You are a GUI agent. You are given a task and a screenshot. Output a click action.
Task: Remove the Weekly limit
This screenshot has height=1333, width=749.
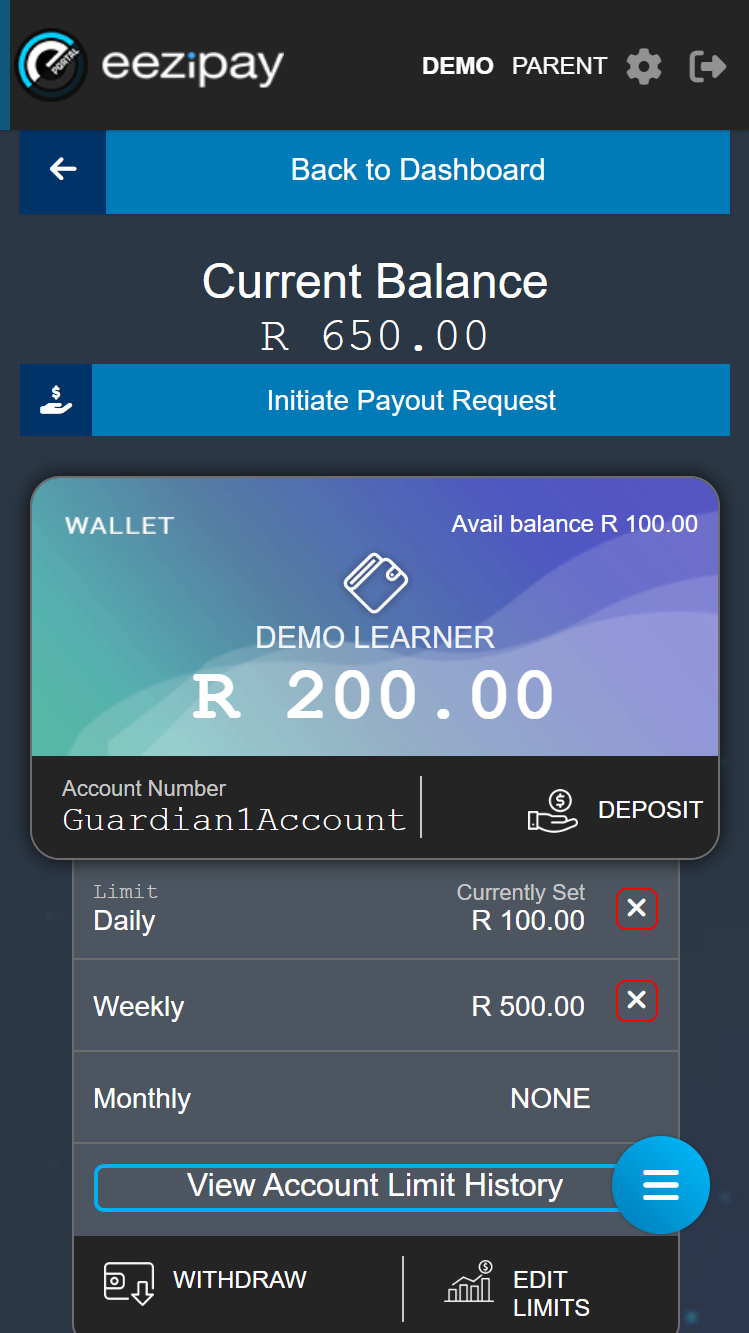tap(636, 1001)
